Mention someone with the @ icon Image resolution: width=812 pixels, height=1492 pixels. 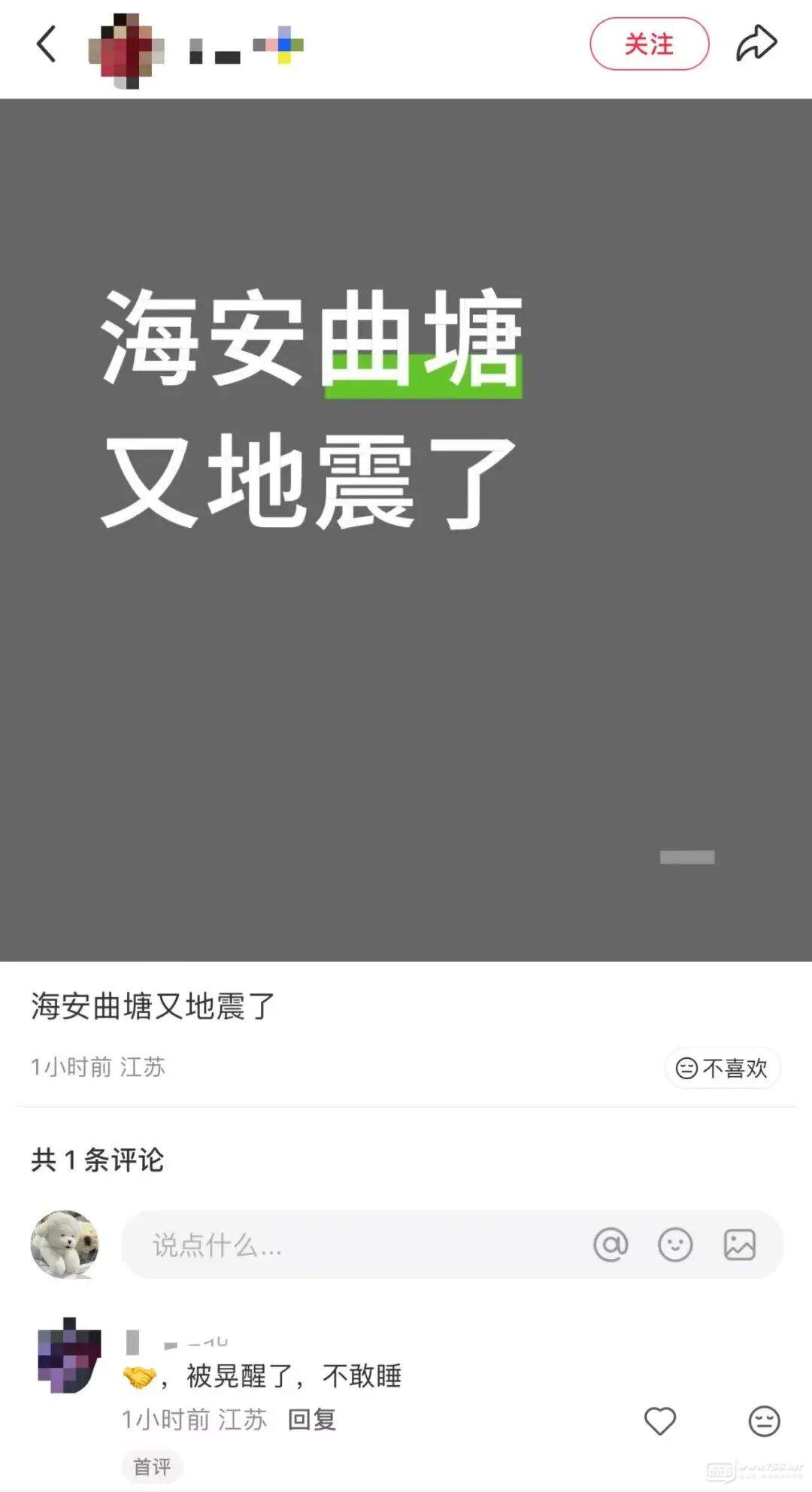pos(611,1245)
